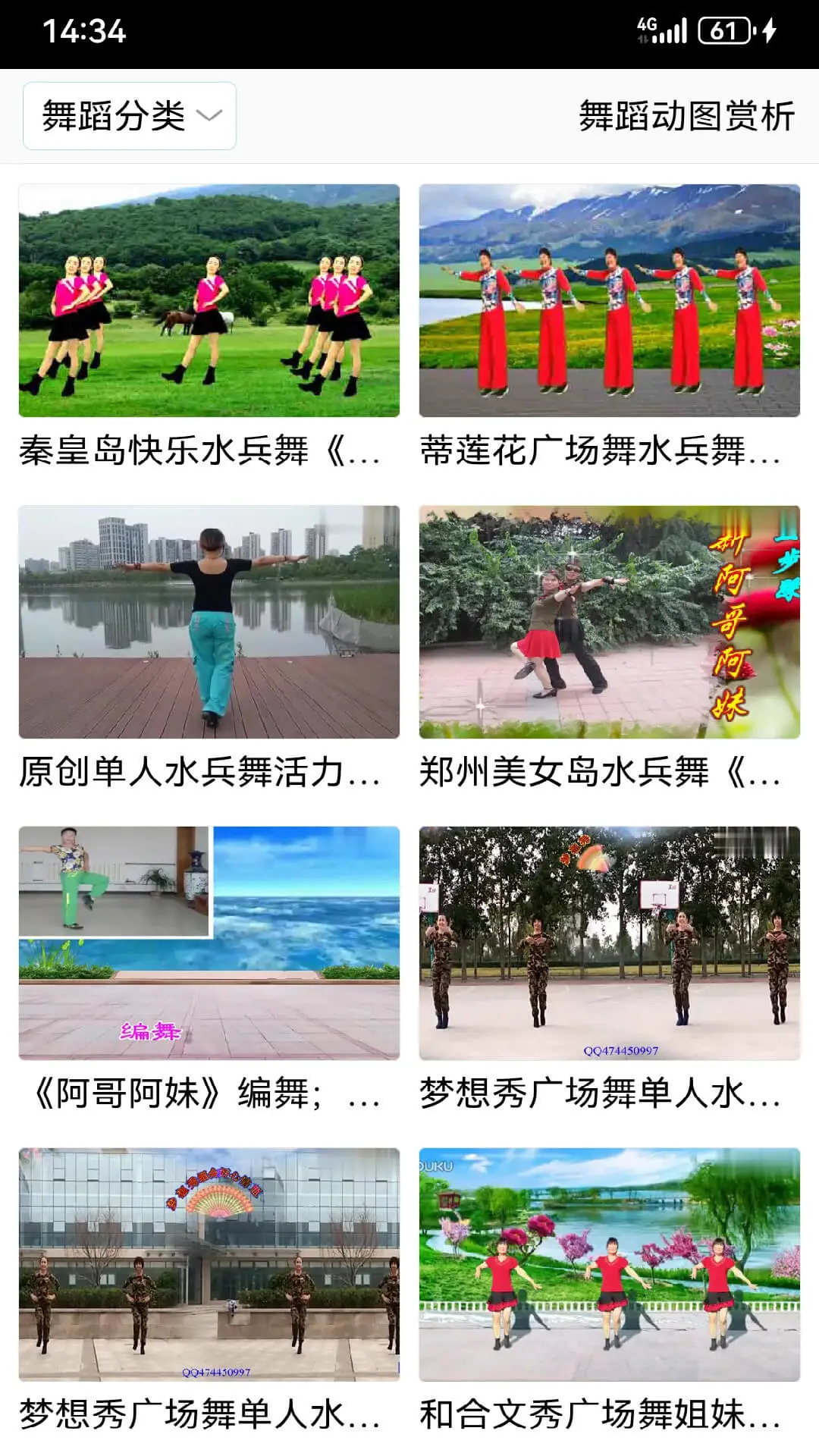
Task: Open the 郑州美女岛水兵舞 video
Action: click(x=609, y=622)
